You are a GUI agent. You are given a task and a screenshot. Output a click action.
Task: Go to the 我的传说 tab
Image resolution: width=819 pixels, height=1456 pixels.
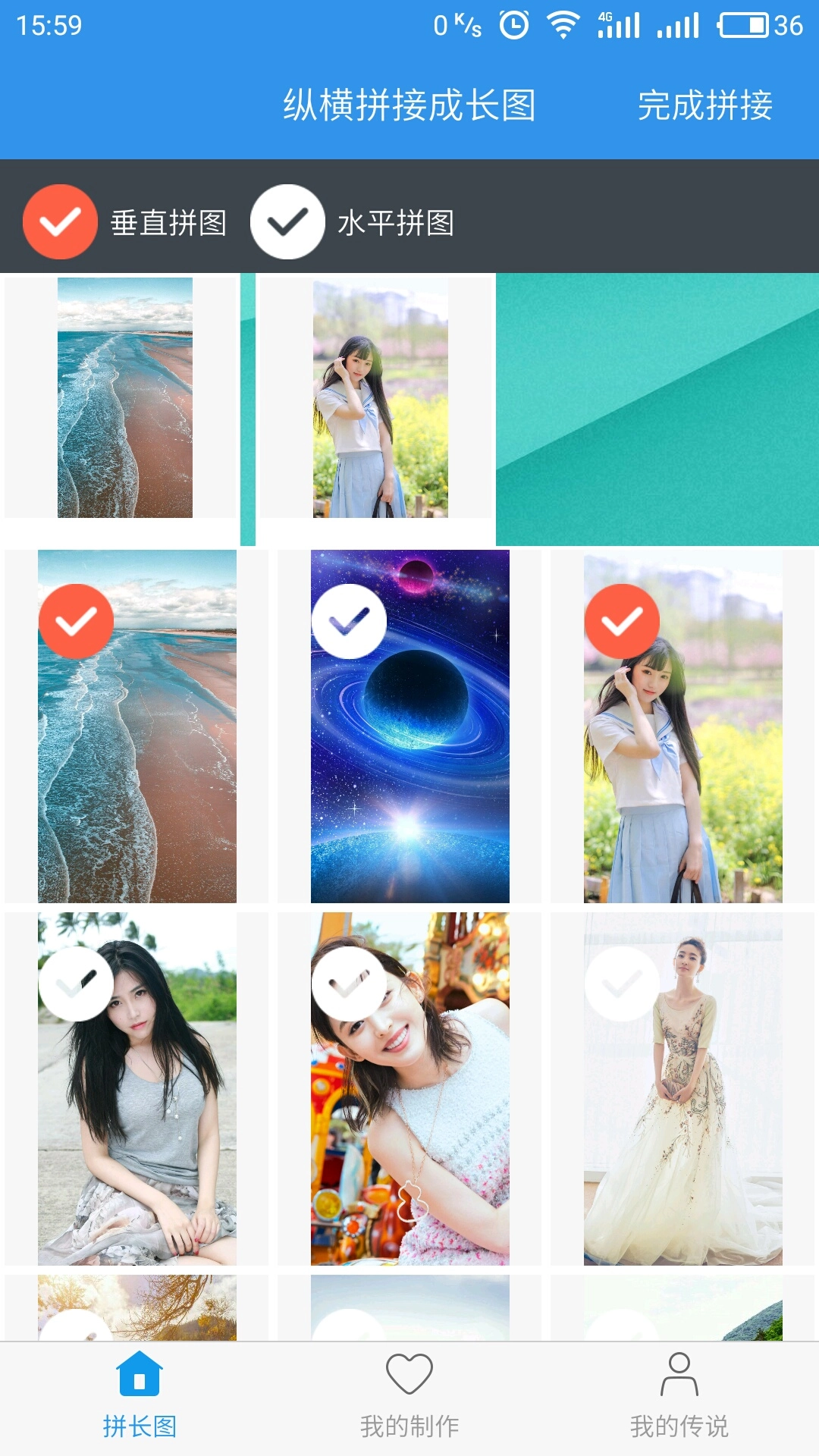click(x=679, y=1397)
